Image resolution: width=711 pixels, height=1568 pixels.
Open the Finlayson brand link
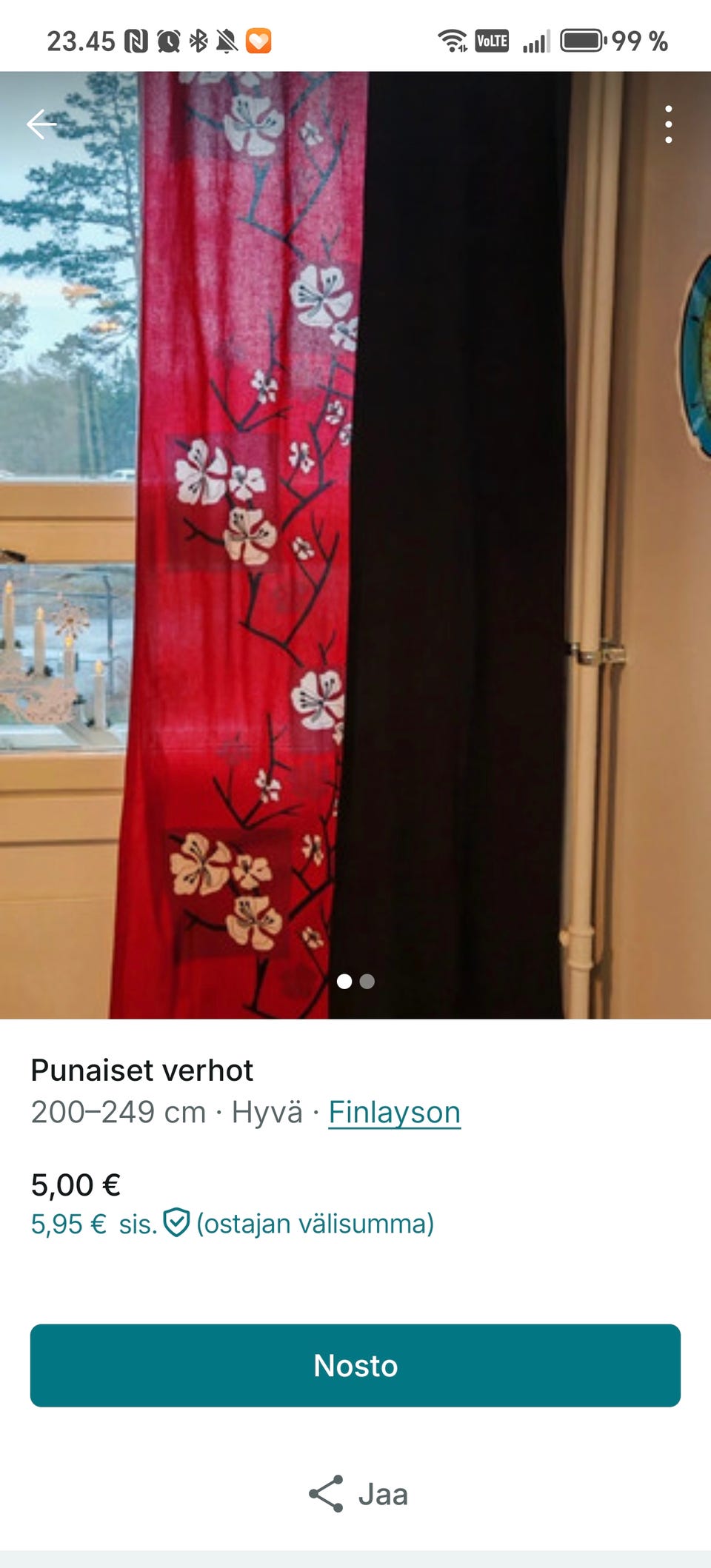click(x=394, y=1113)
